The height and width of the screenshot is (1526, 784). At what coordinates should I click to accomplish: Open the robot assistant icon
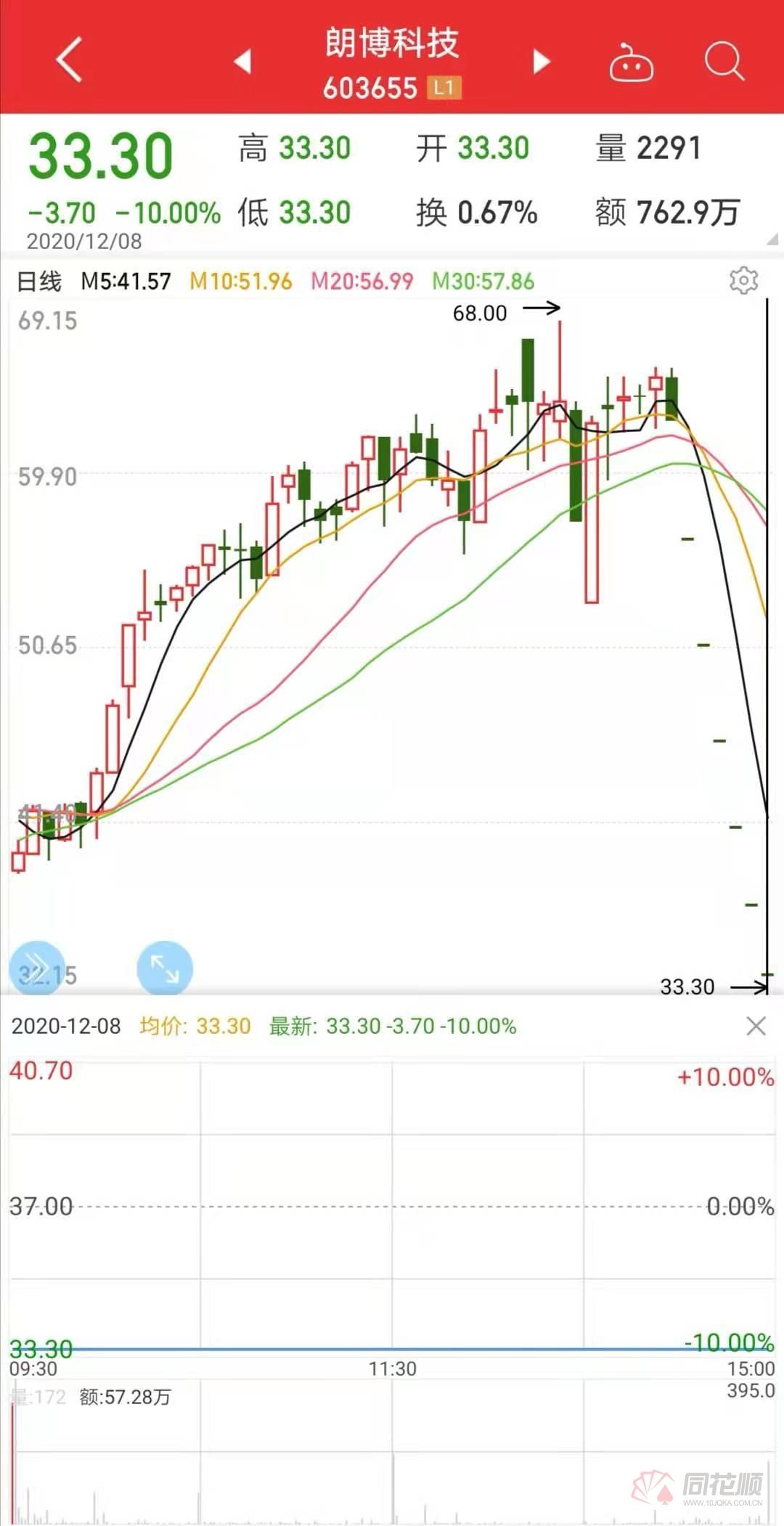(x=631, y=62)
